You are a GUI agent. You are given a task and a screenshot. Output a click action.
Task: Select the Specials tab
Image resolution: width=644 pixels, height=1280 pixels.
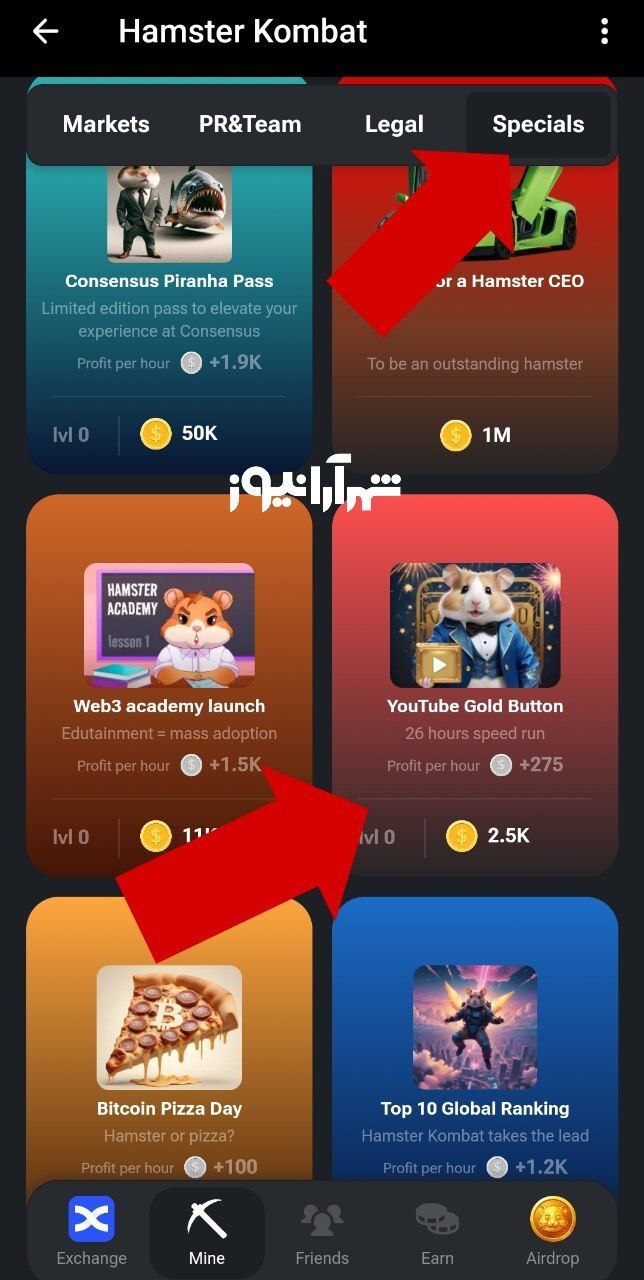coord(538,125)
